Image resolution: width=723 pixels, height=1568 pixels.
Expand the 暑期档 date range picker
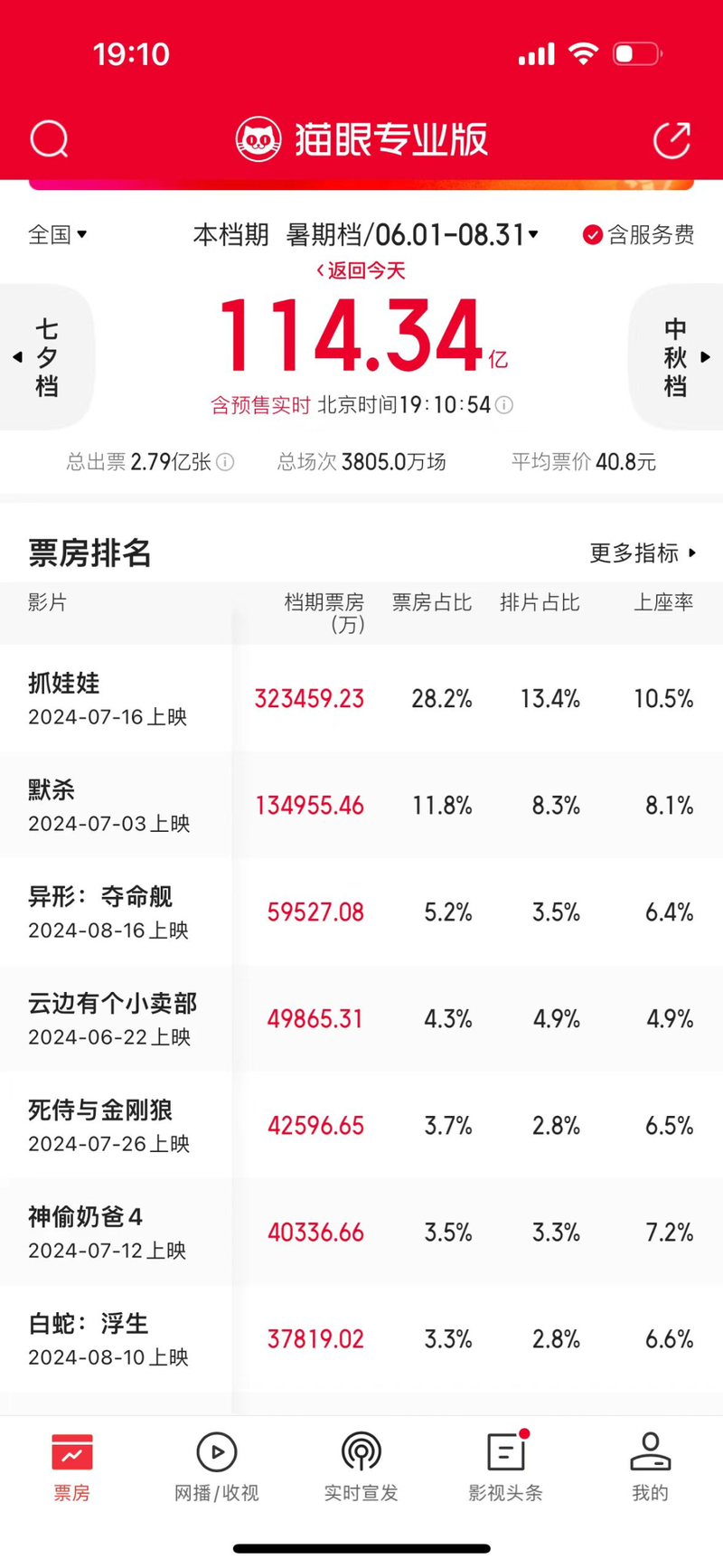[x=412, y=235]
